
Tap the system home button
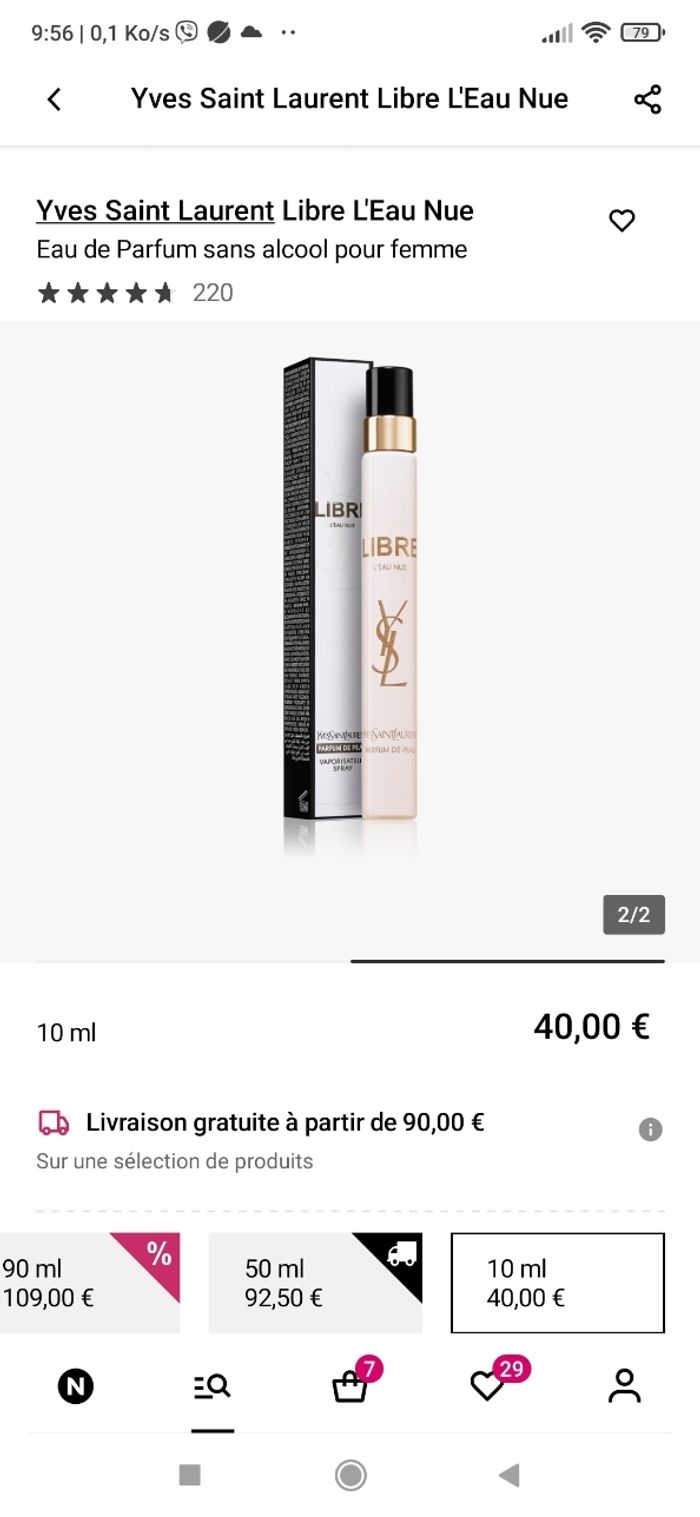[x=350, y=1475]
